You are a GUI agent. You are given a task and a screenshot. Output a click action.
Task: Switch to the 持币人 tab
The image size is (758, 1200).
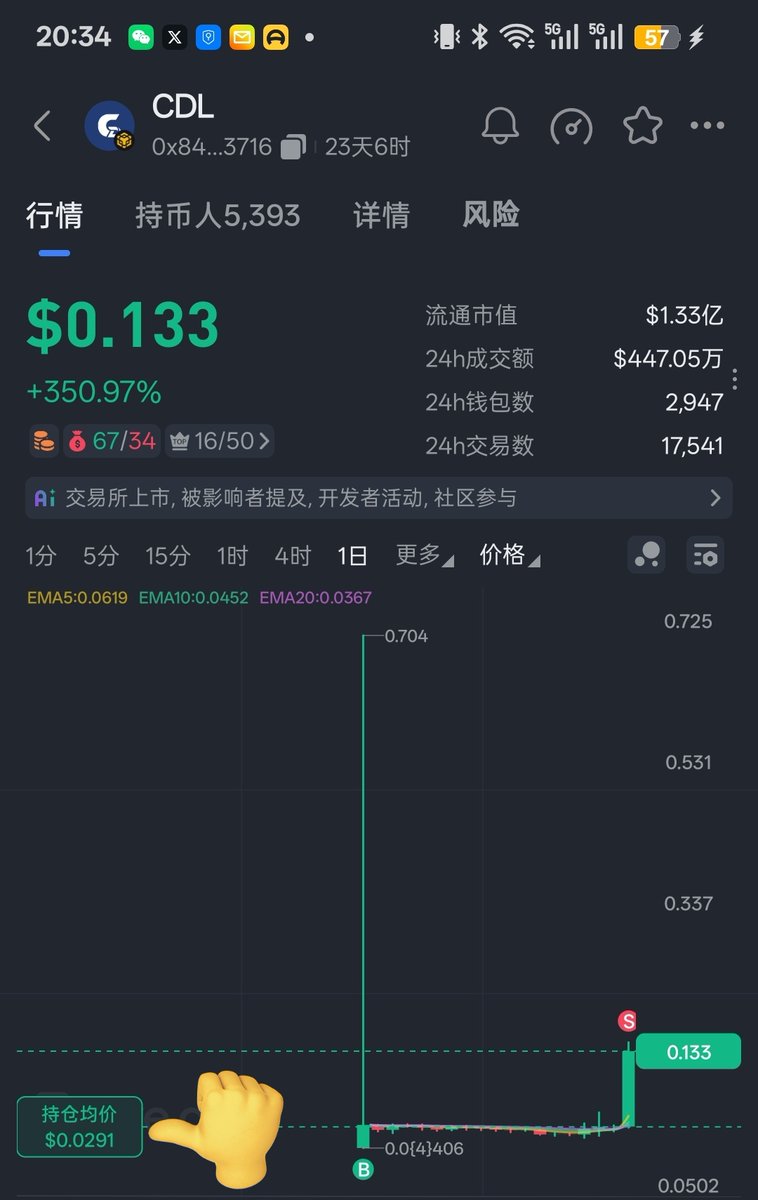click(217, 215)
